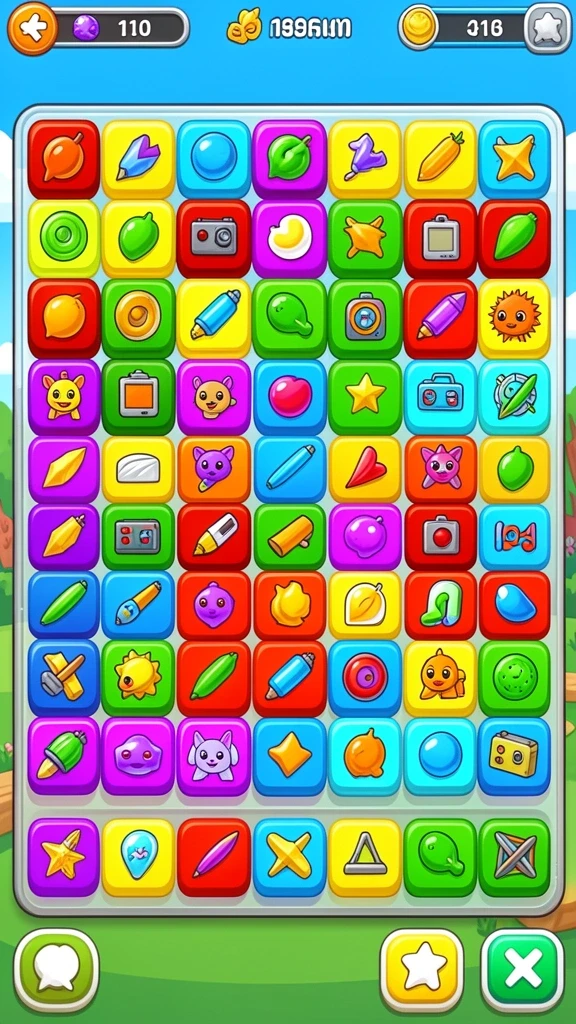Select the triangle on yellow tile
This screenshot has height=1024, width=576.
pos(364,857)
